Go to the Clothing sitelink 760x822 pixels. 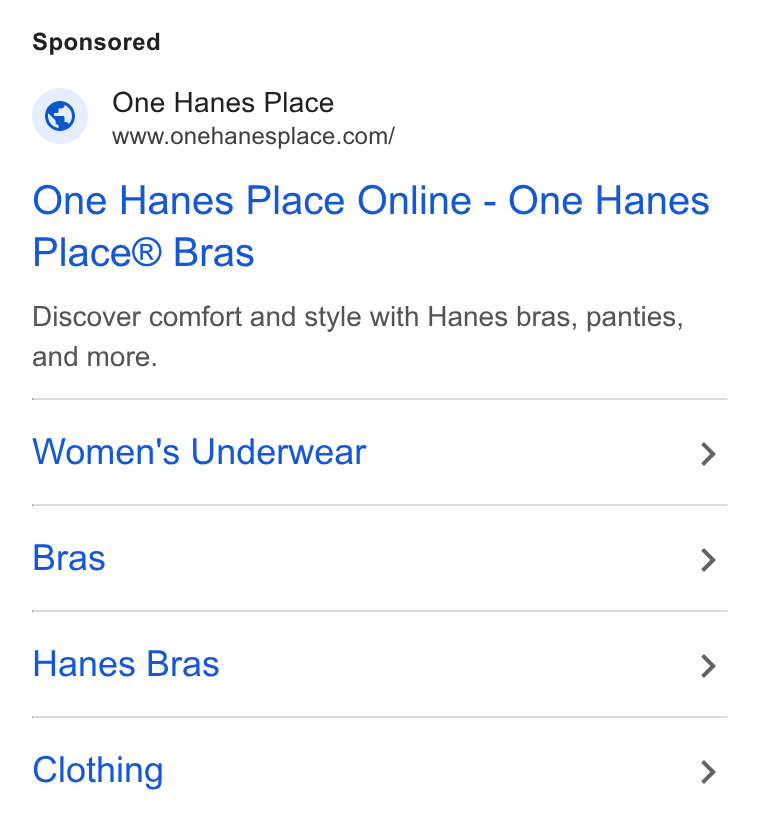point(379,770)
